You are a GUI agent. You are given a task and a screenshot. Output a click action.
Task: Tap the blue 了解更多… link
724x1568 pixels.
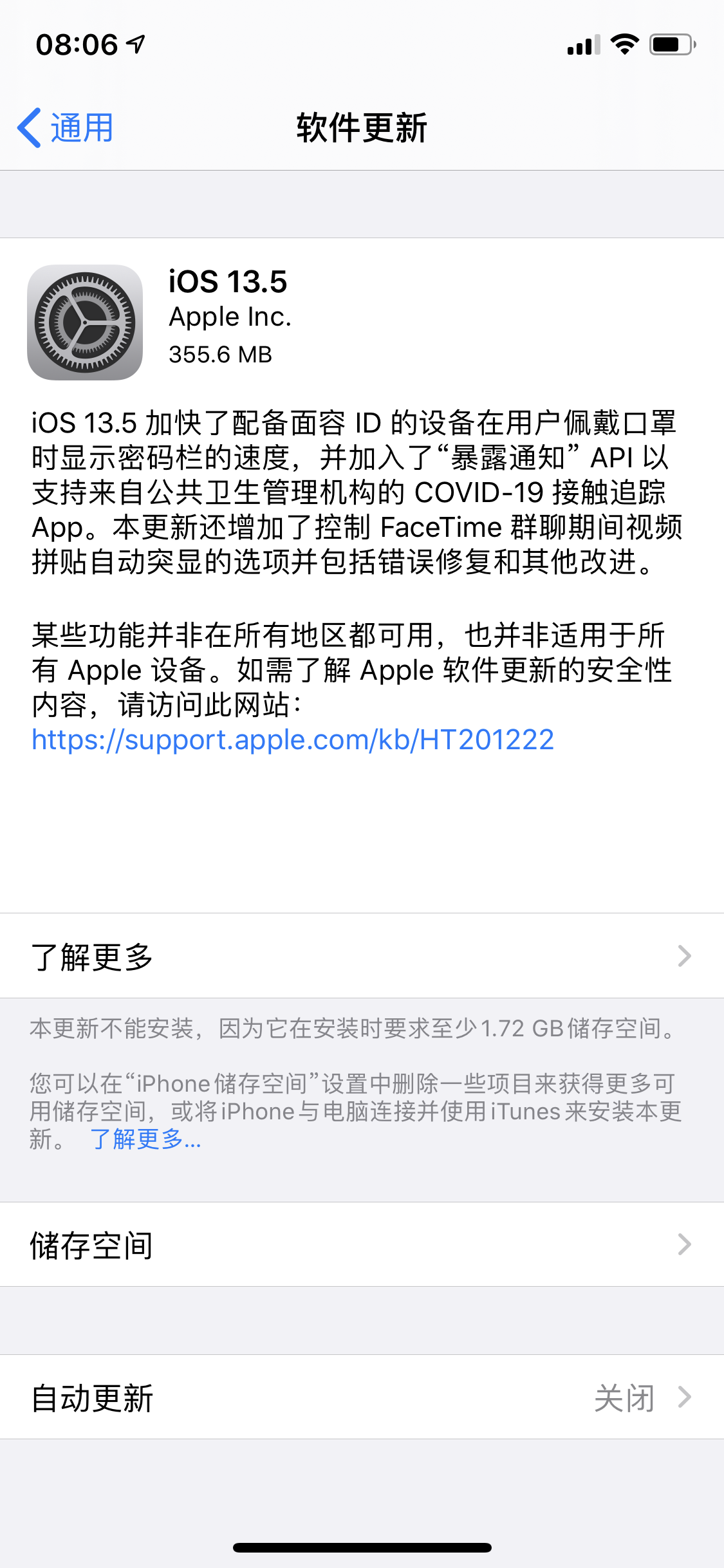tap(145, 1139)
